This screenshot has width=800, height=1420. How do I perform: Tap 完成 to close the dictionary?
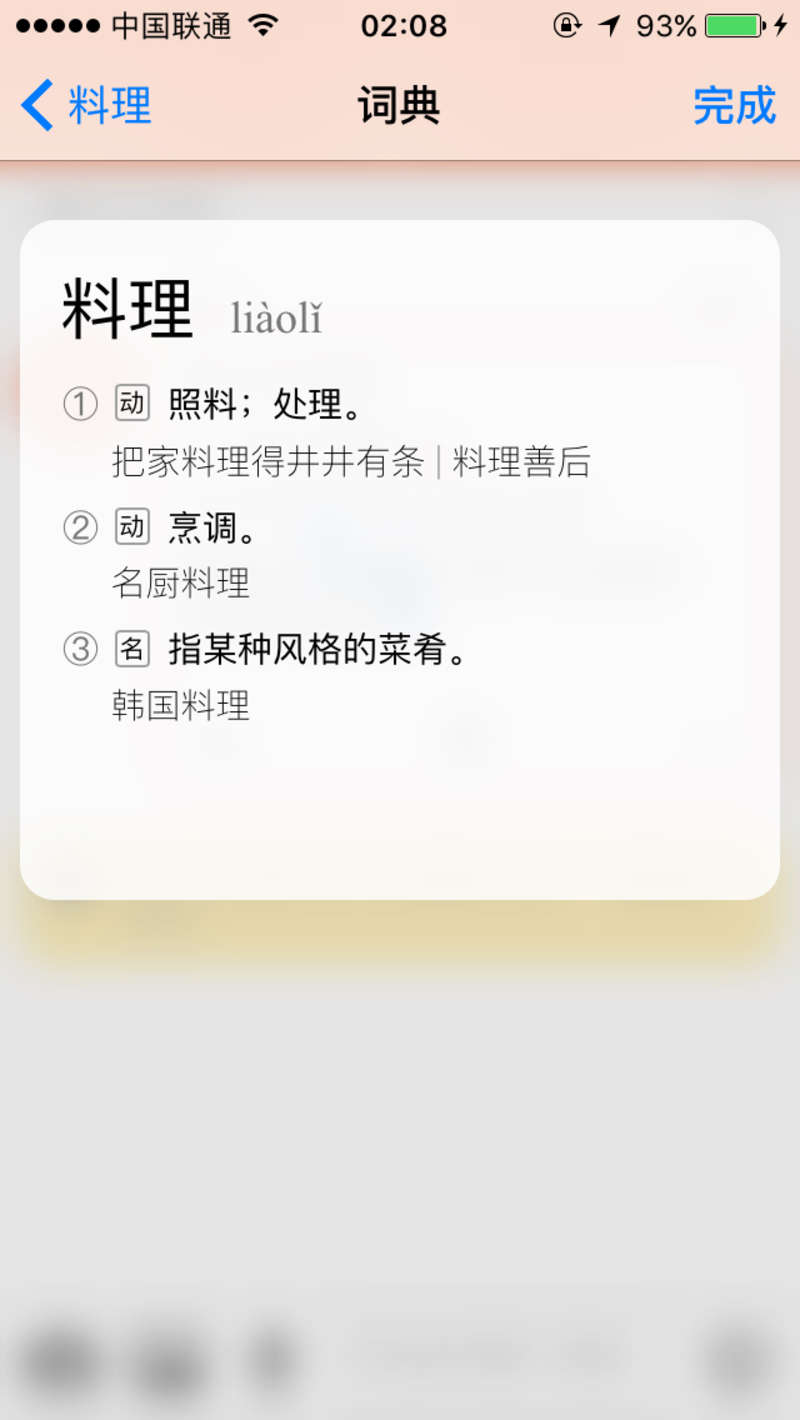(734, 106)
